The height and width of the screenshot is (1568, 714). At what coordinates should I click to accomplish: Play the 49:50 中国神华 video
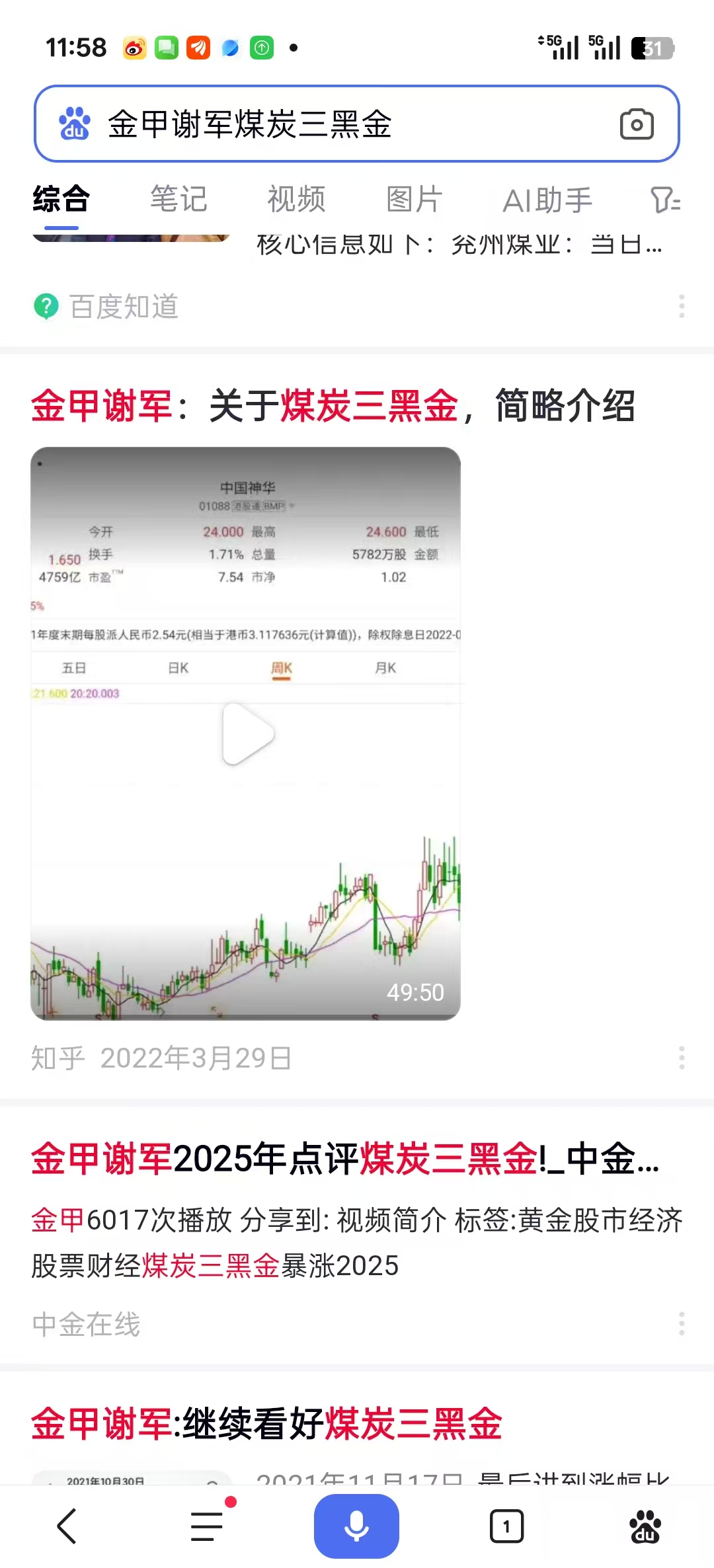(x=246, y=734)
